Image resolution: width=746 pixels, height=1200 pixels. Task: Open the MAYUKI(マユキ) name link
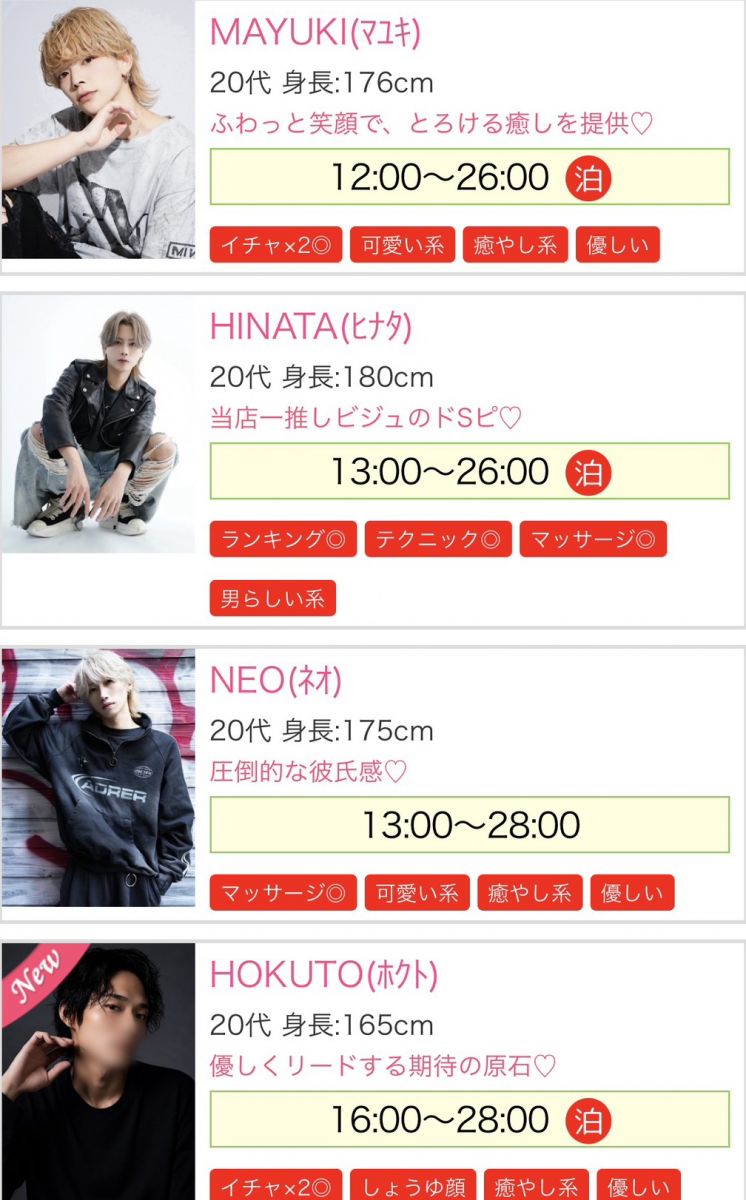[x=315, y=33]
